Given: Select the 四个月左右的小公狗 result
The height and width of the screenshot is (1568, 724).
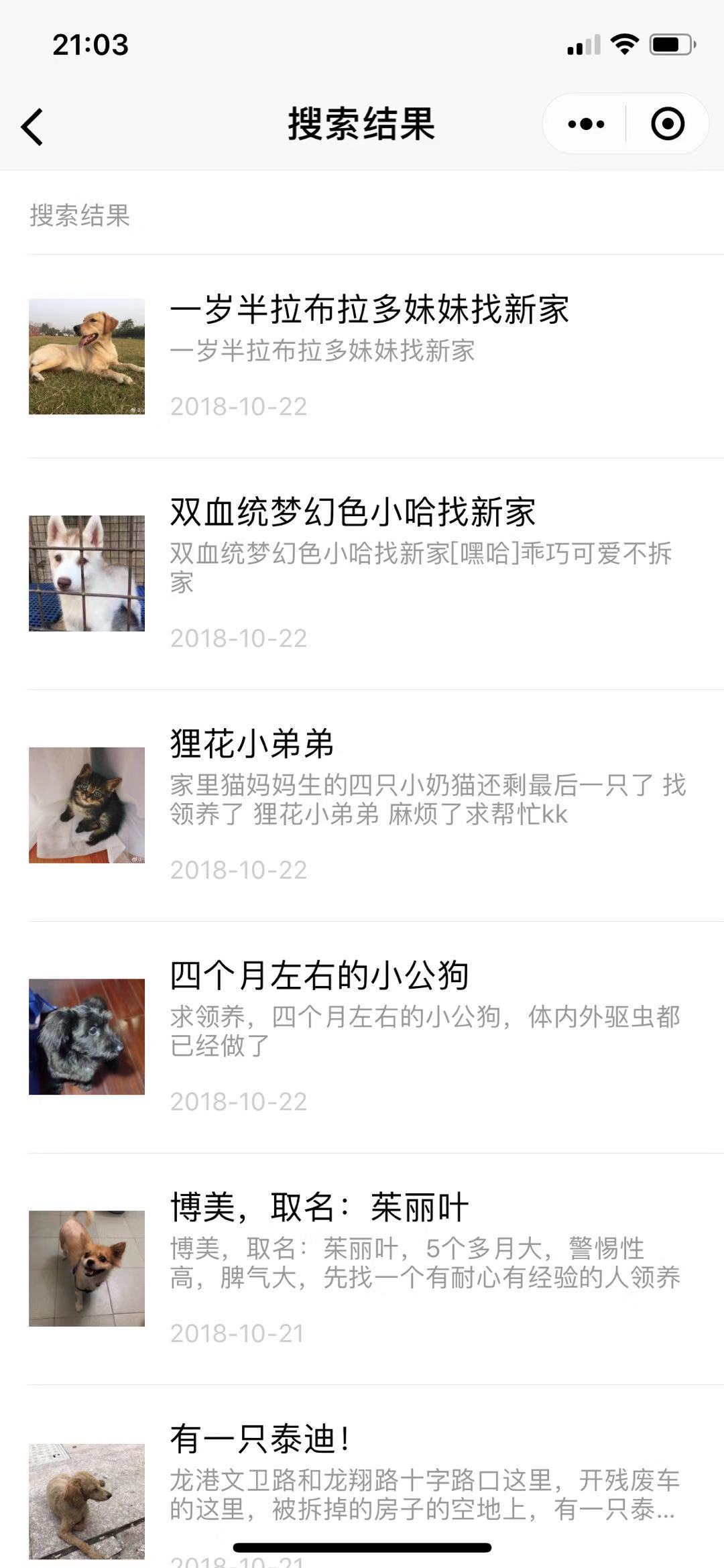Looking at the screenshot, I should coord(319,975).
